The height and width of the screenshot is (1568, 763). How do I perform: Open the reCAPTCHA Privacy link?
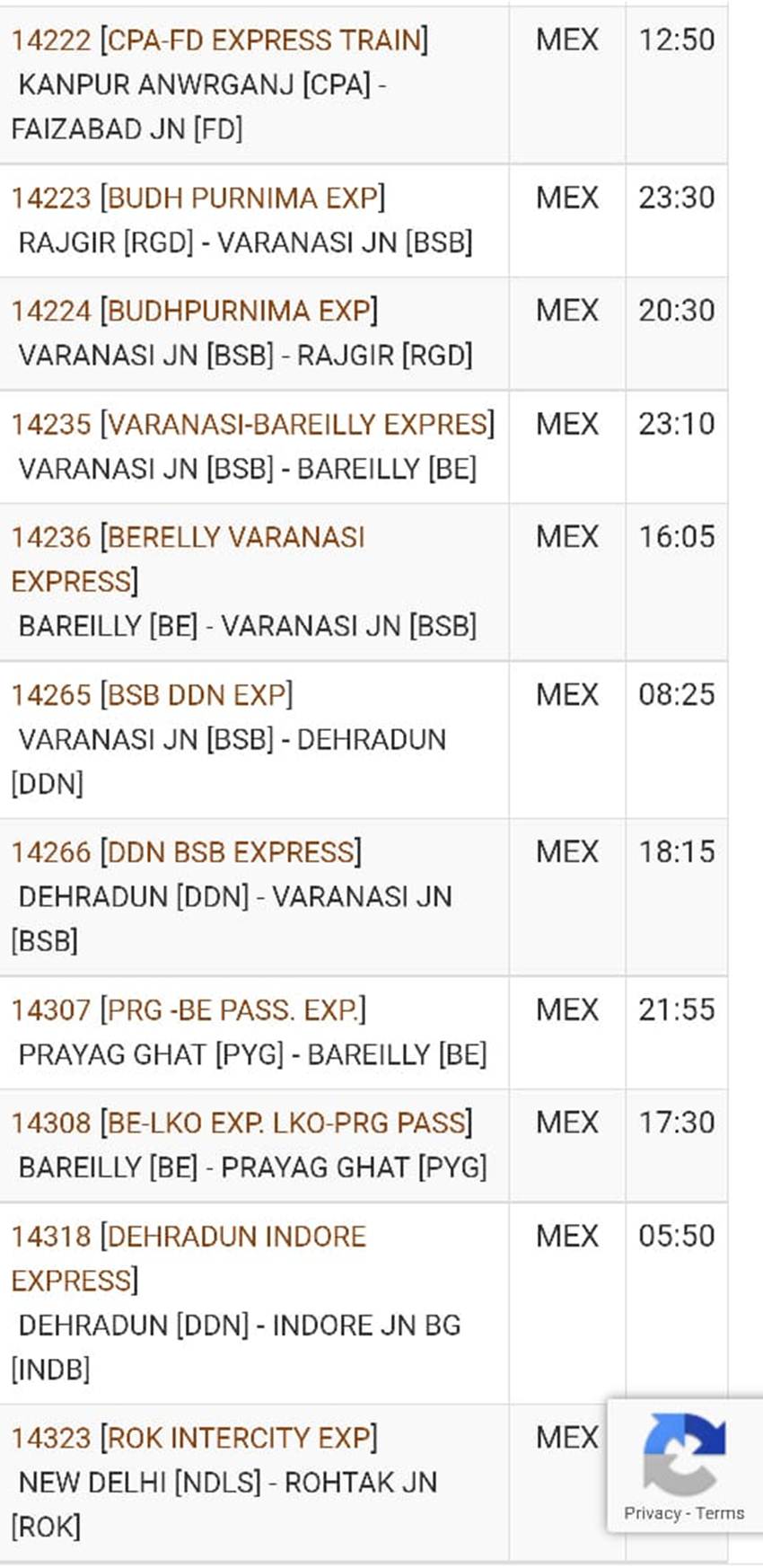pyautogui.click(x=652, y=1513)
